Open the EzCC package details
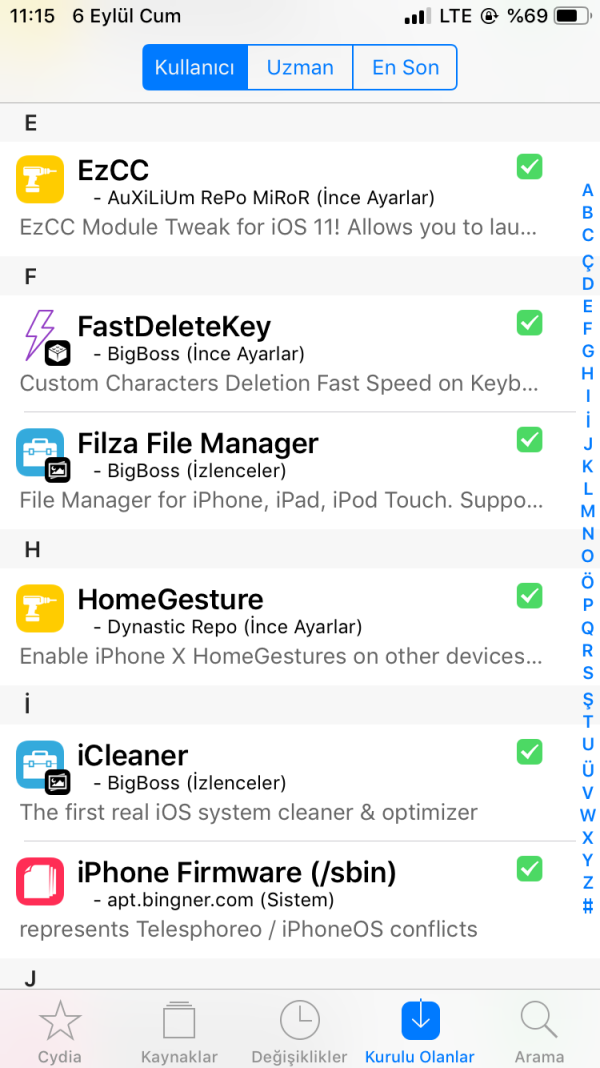 [280, 198]
